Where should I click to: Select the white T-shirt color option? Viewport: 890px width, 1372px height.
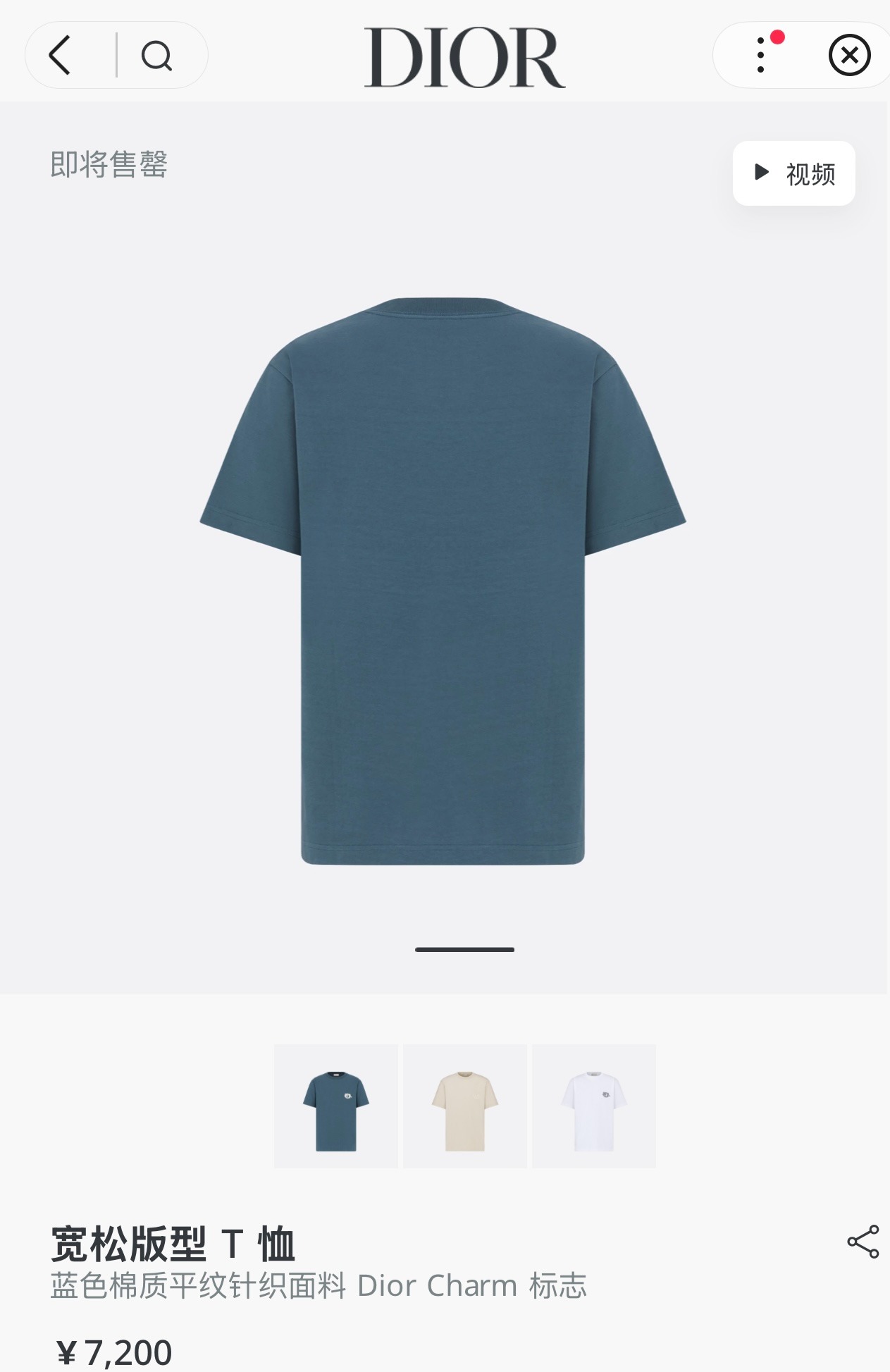click(x=593, y=1106)
